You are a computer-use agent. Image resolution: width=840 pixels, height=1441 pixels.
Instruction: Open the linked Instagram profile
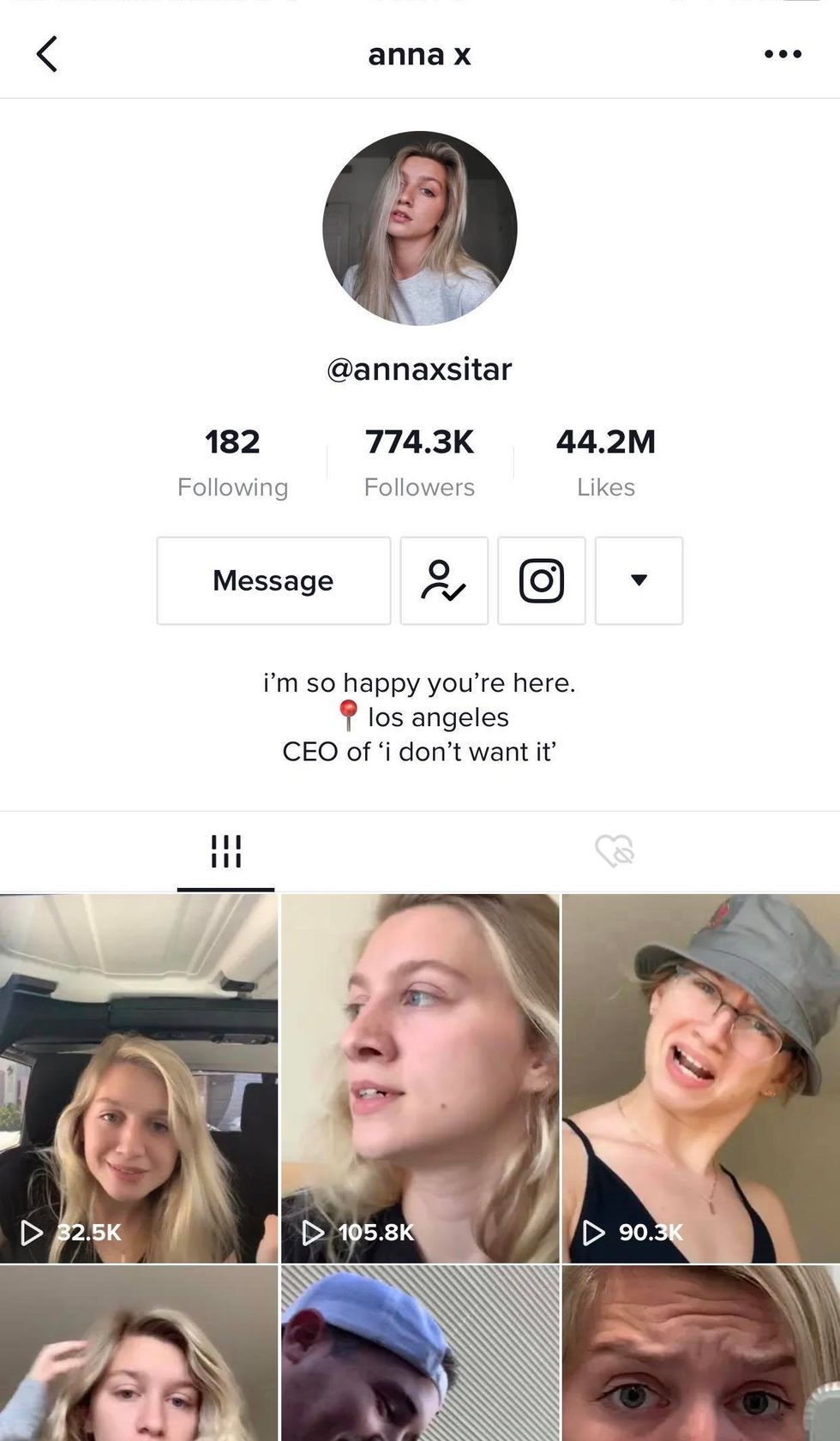[542, 580]
